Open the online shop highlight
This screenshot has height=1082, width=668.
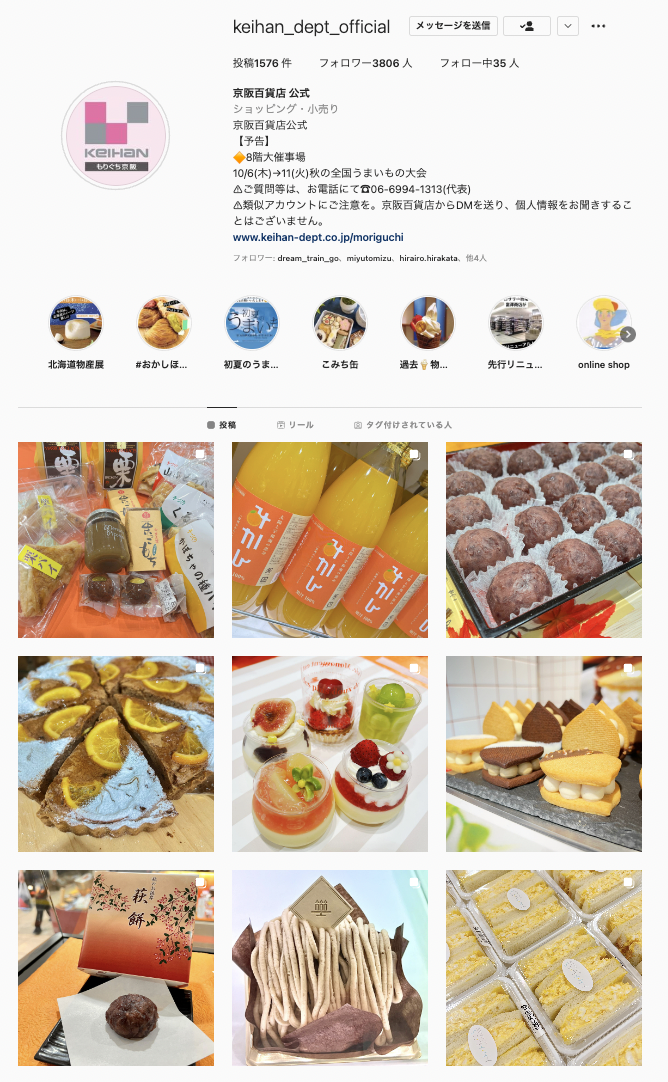click(603, 322)
